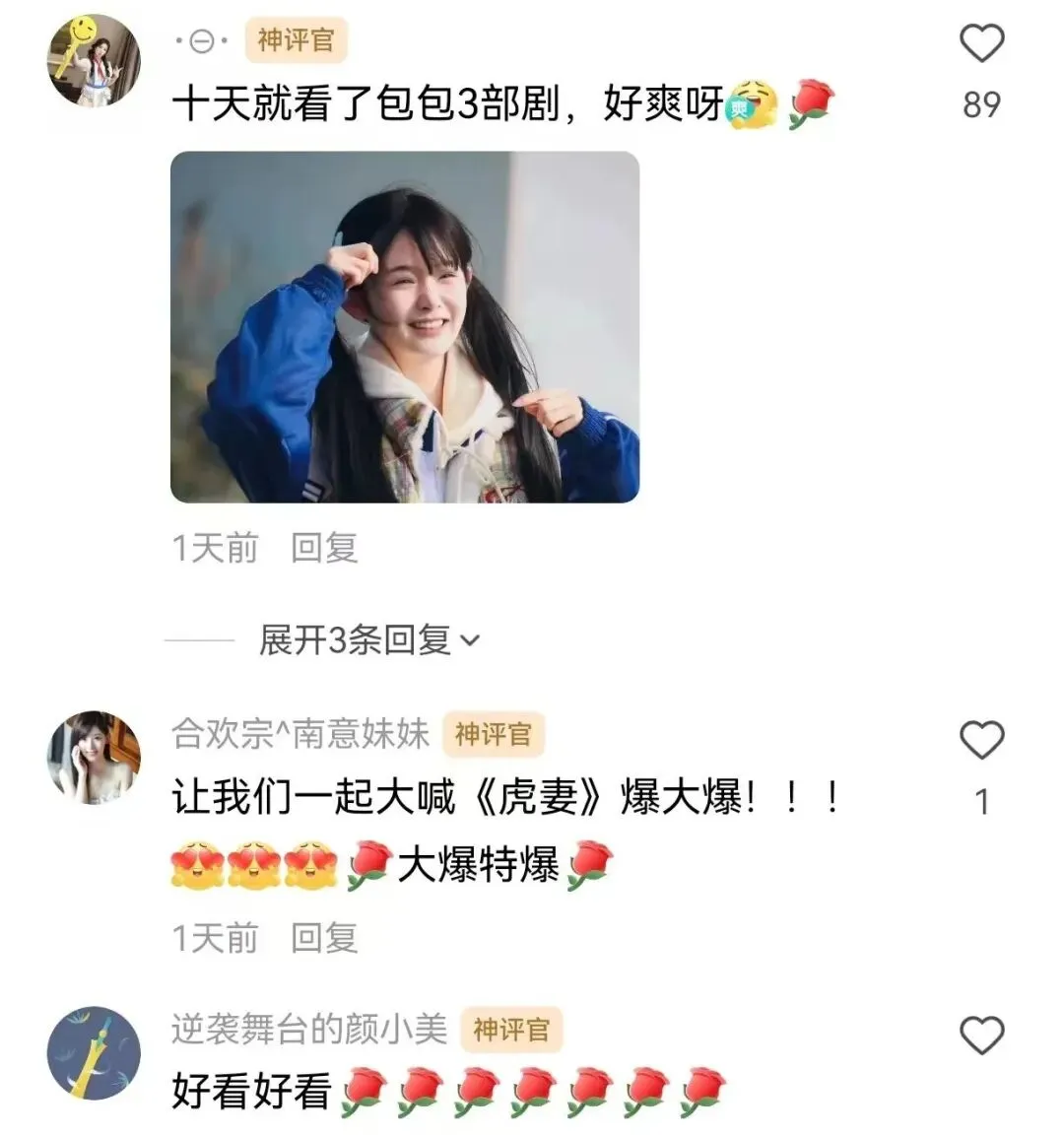Open the girl photo in the first comment

(x=405, y=326)
